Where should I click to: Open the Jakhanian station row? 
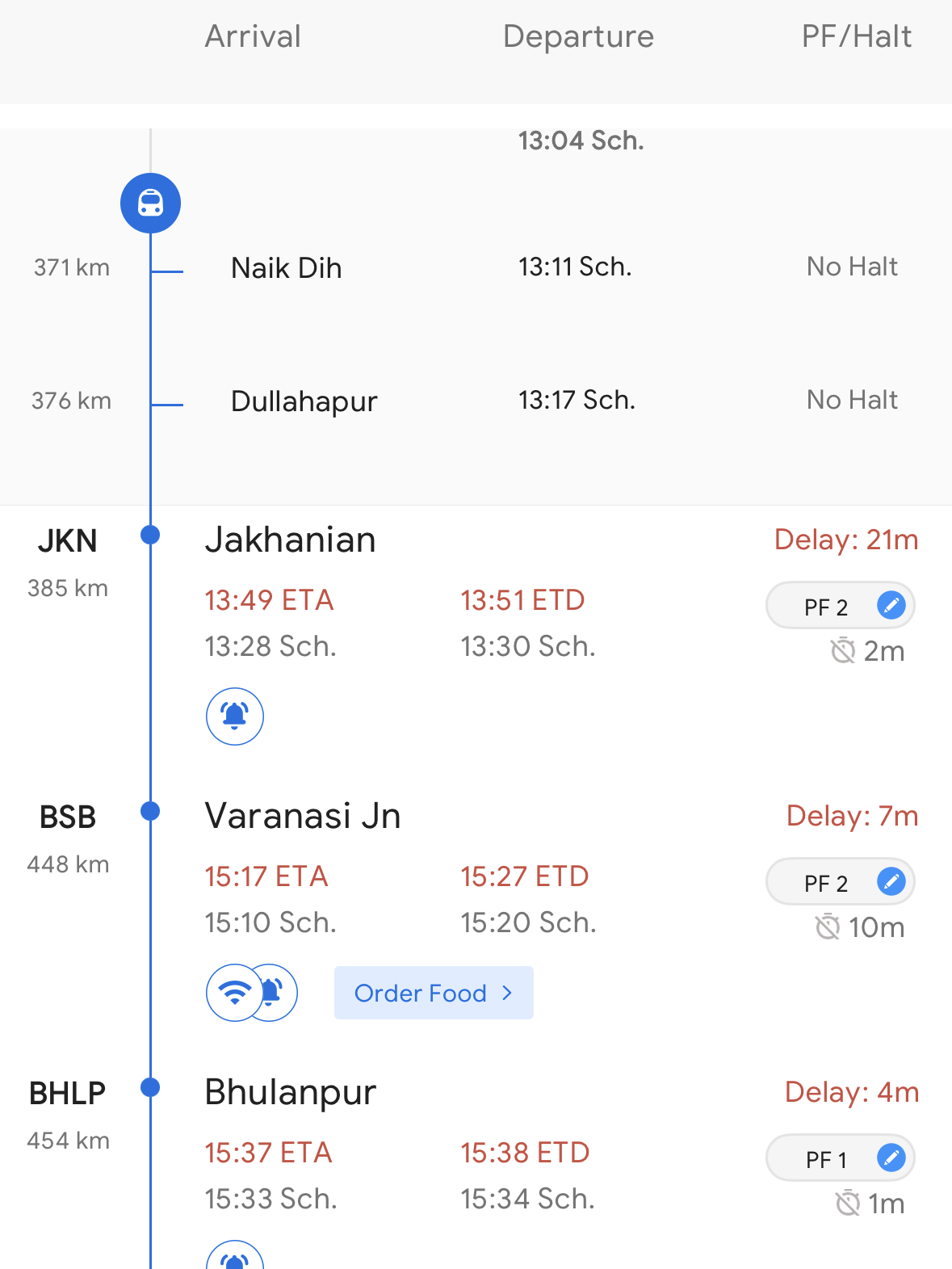[290, 540]
